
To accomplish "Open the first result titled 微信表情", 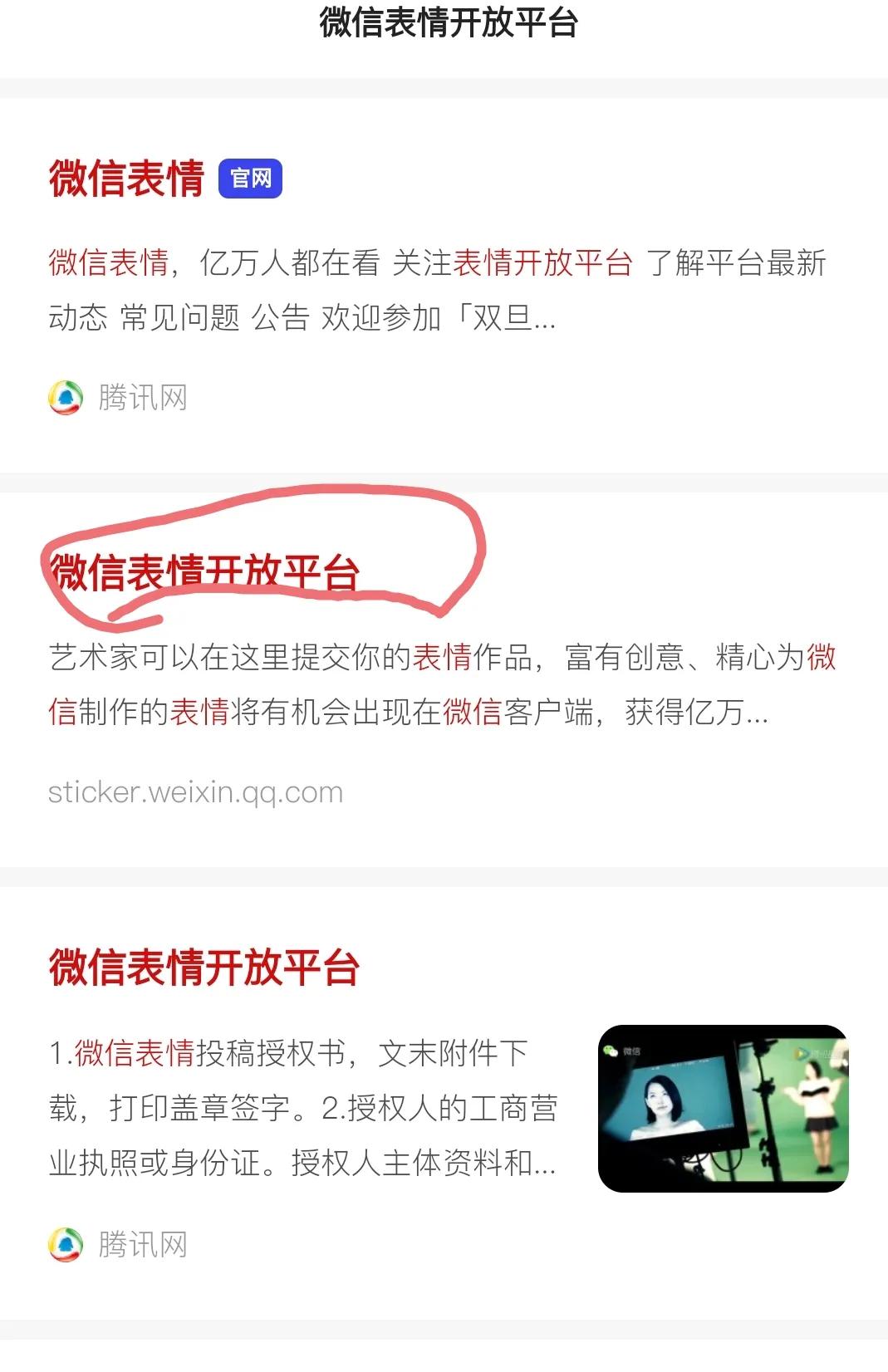I will click(125, 177).
